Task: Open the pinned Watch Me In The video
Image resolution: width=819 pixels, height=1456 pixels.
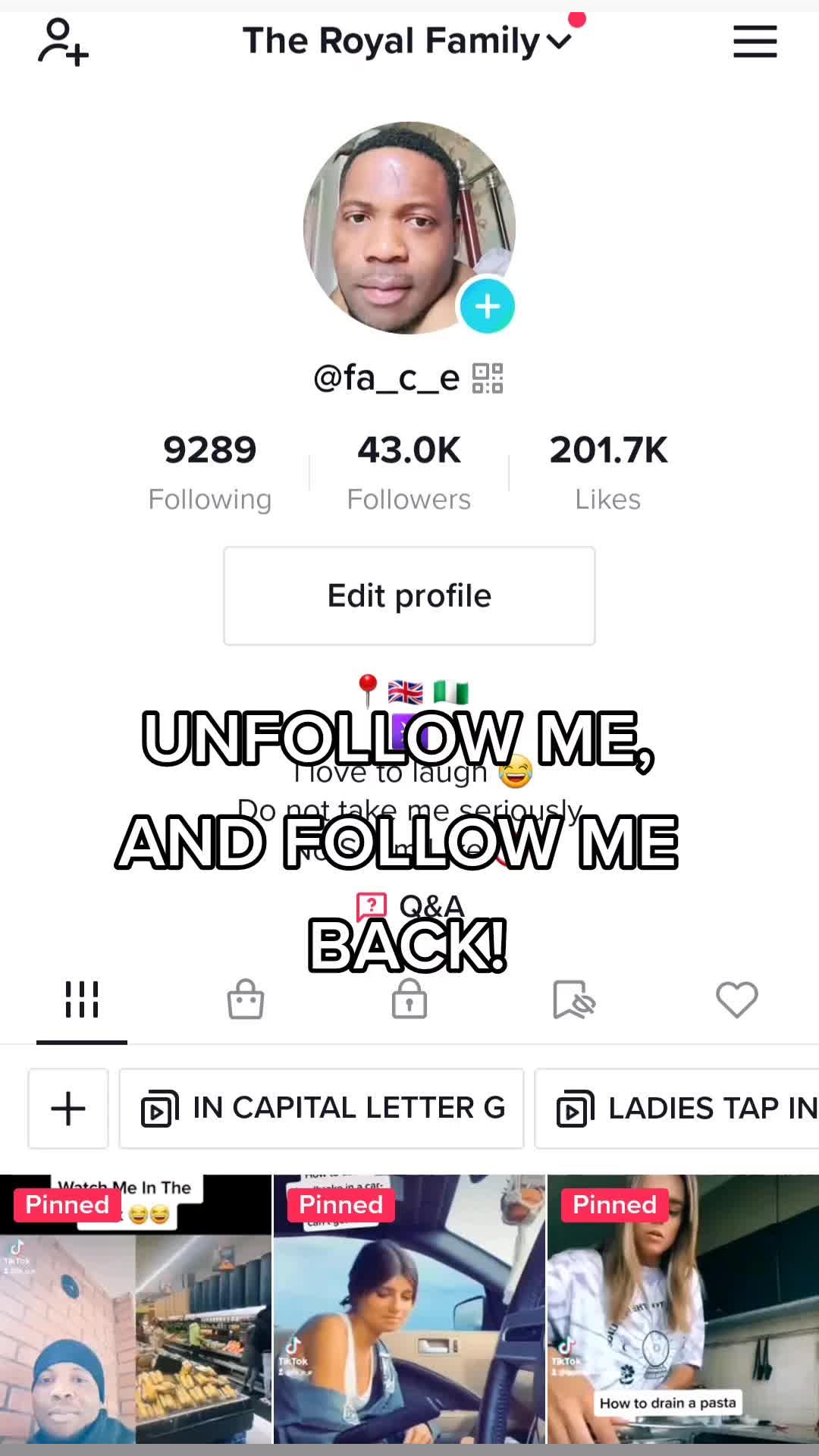Action: point(136,1310)
